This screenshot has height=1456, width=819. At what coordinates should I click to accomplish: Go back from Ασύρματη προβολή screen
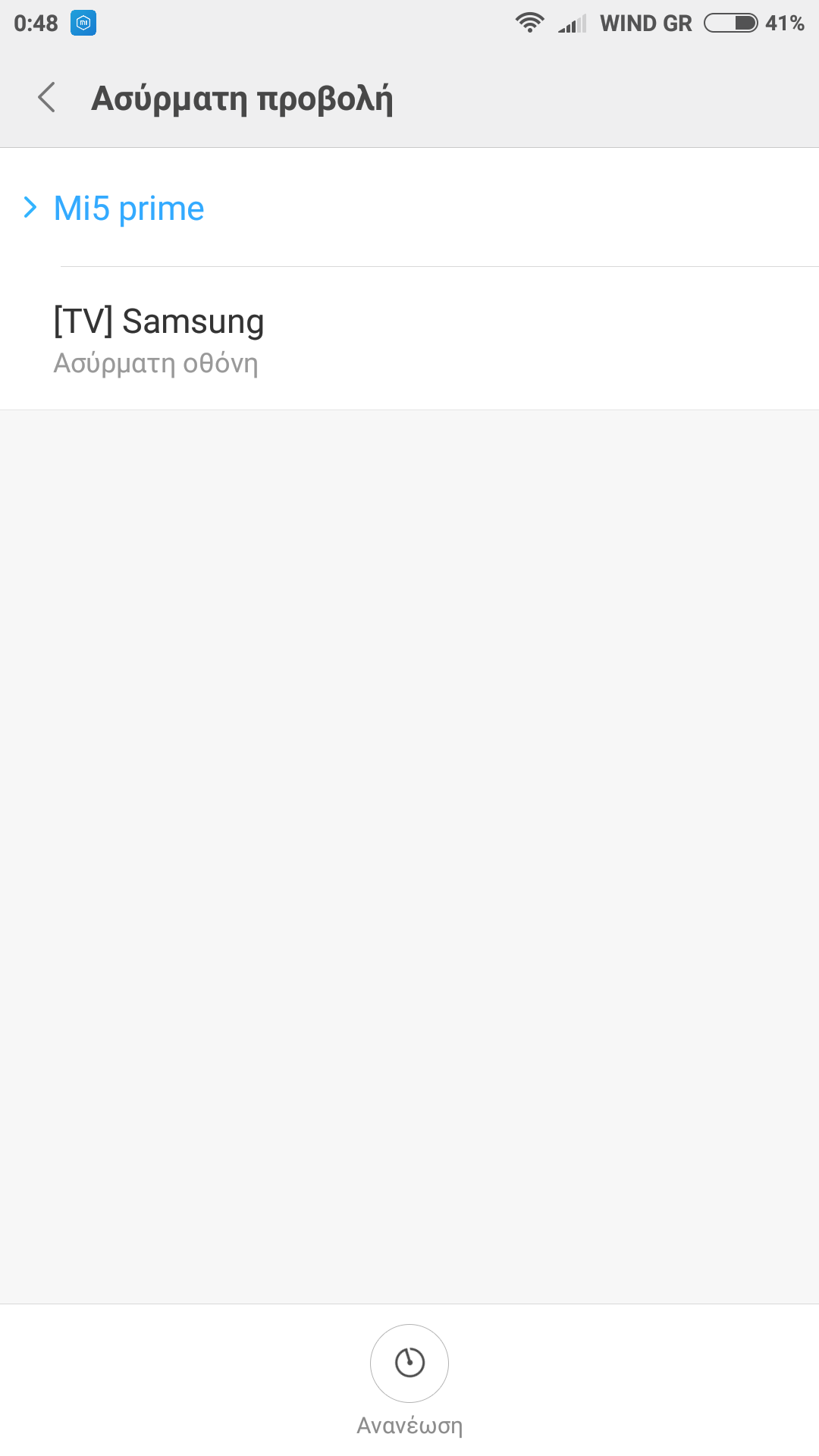(47, 98)
